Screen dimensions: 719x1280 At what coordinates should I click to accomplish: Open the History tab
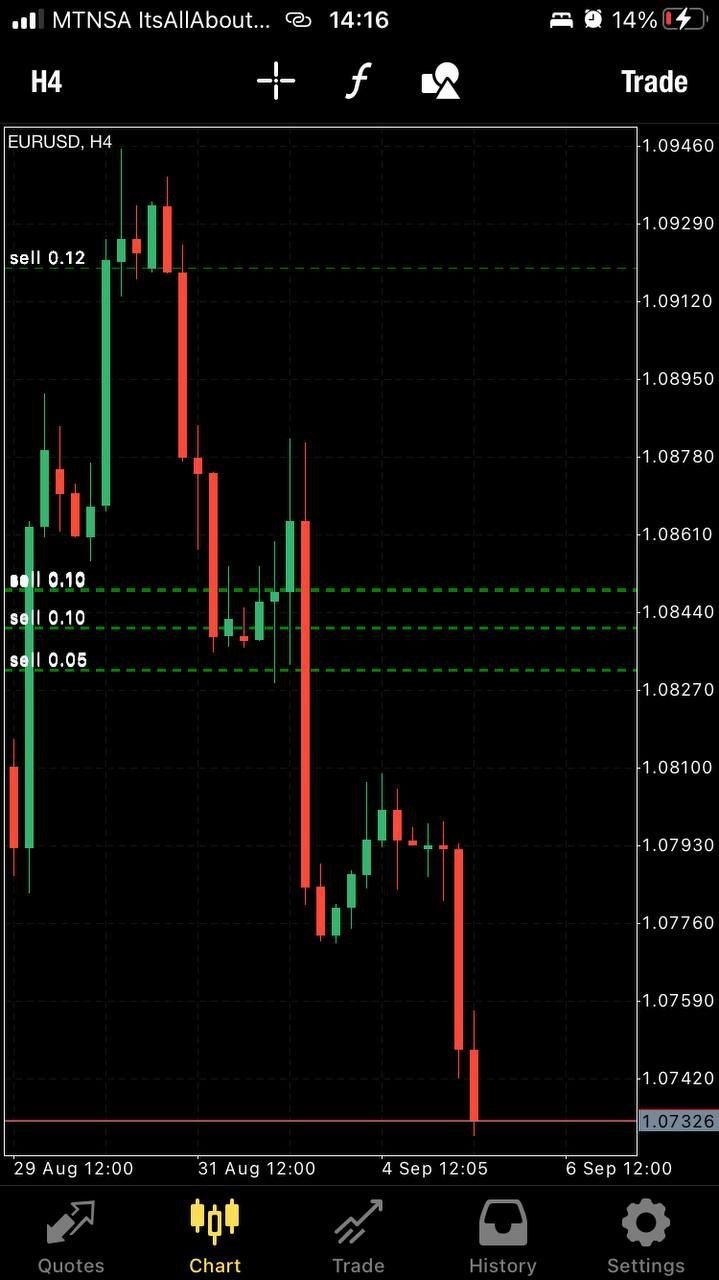click(503, 1236)
